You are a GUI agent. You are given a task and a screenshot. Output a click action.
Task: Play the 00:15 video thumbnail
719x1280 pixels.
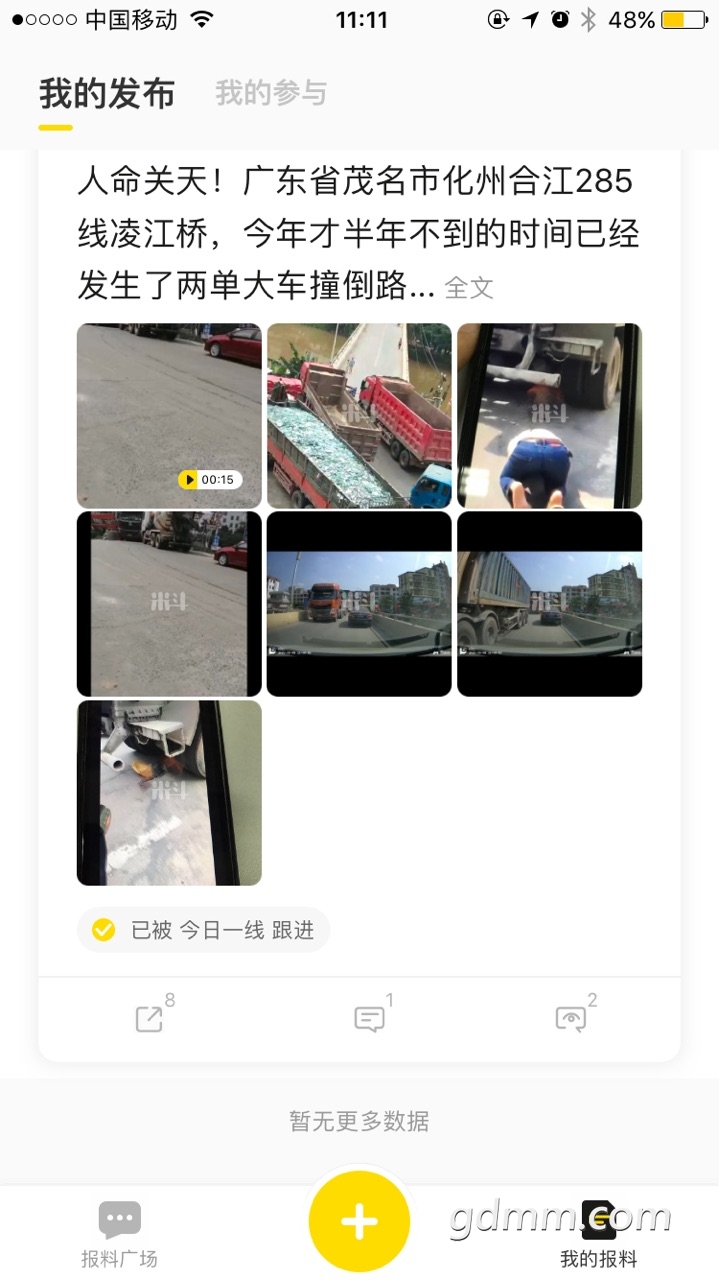(x=169, y=415)
